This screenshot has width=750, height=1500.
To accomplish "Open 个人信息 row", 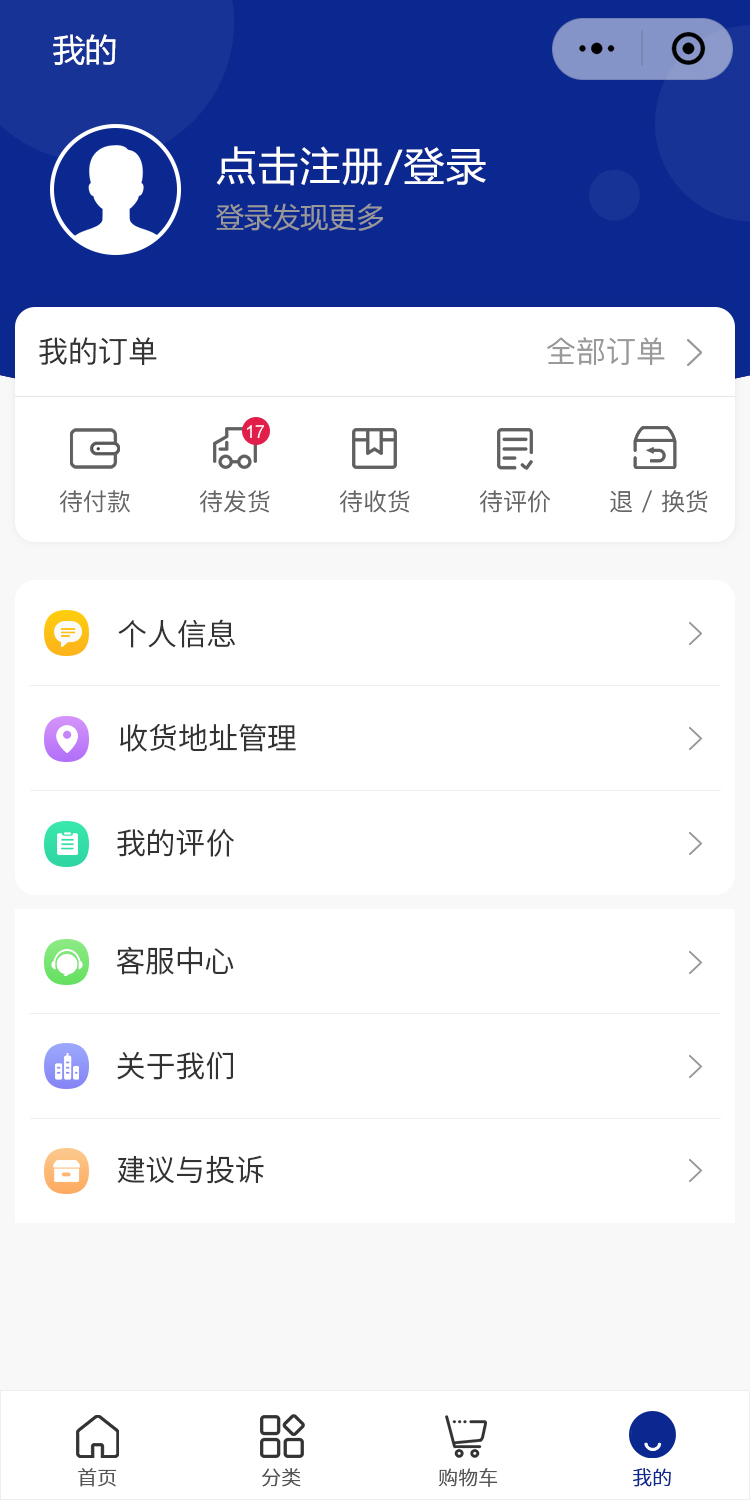I will 375,633.
